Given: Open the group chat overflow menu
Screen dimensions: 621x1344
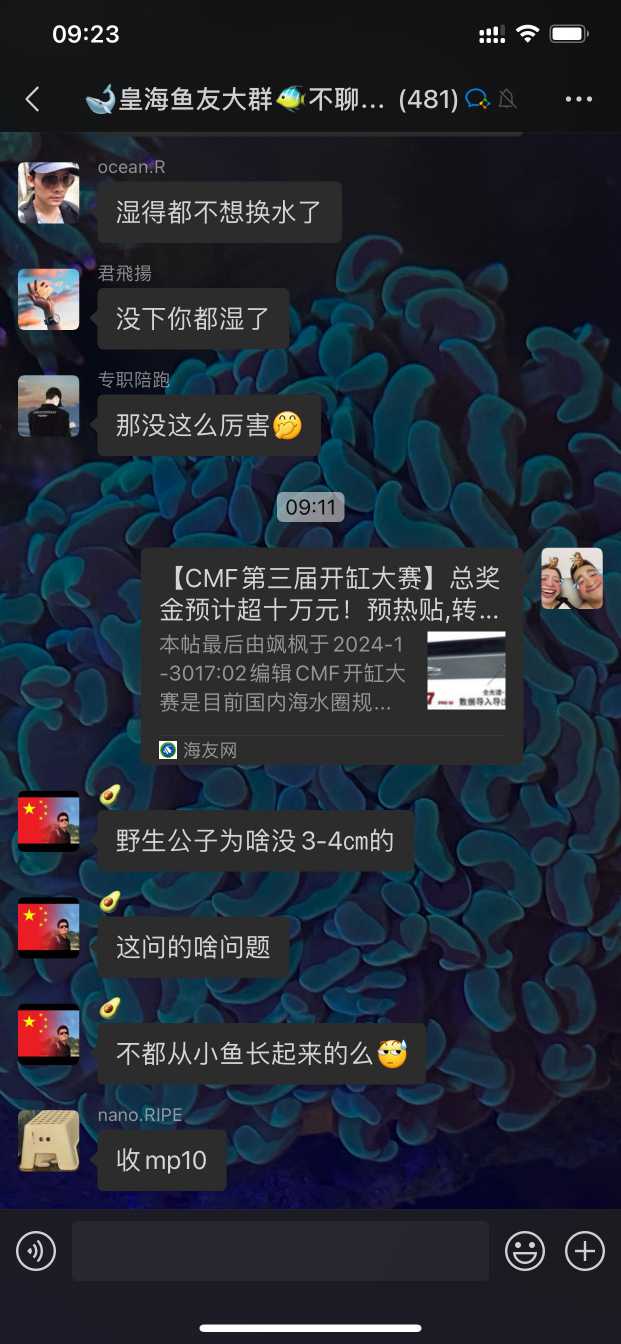Looking at the screenshot, I should click(579, 99).
